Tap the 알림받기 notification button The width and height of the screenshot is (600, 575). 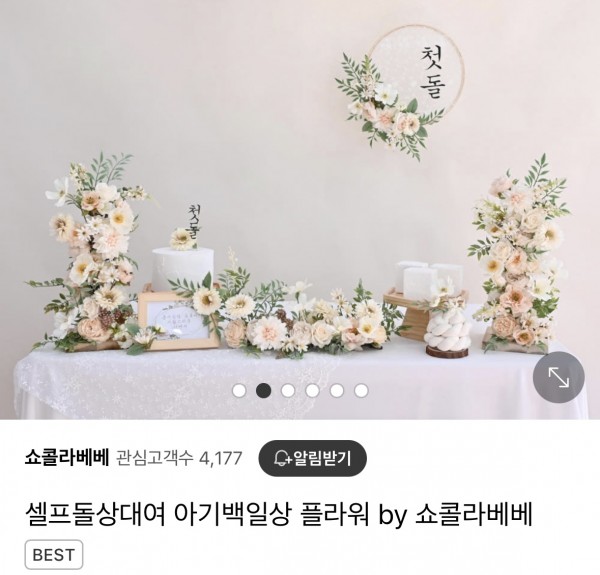[312, 459]
